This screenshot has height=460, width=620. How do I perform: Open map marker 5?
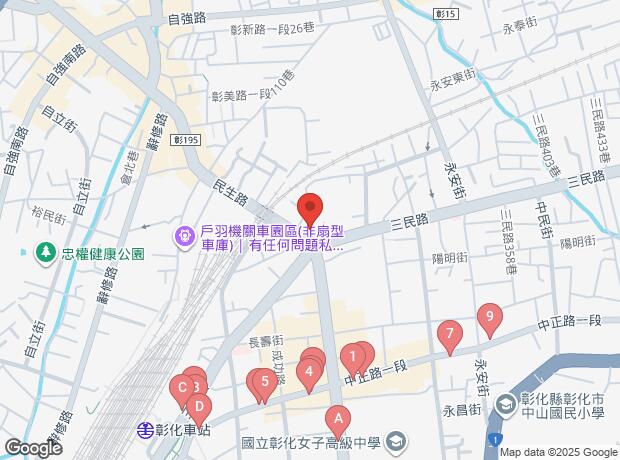264,380
